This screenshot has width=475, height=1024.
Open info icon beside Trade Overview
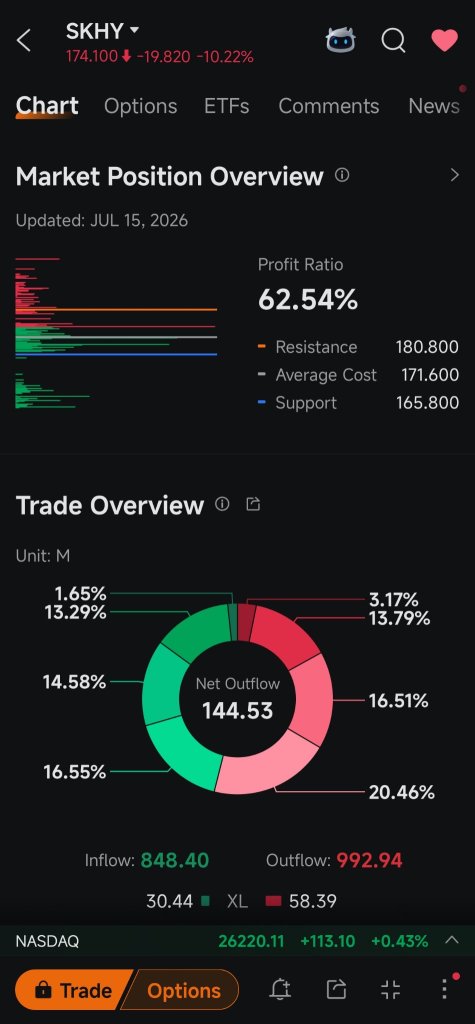click(x=222, y=504)
